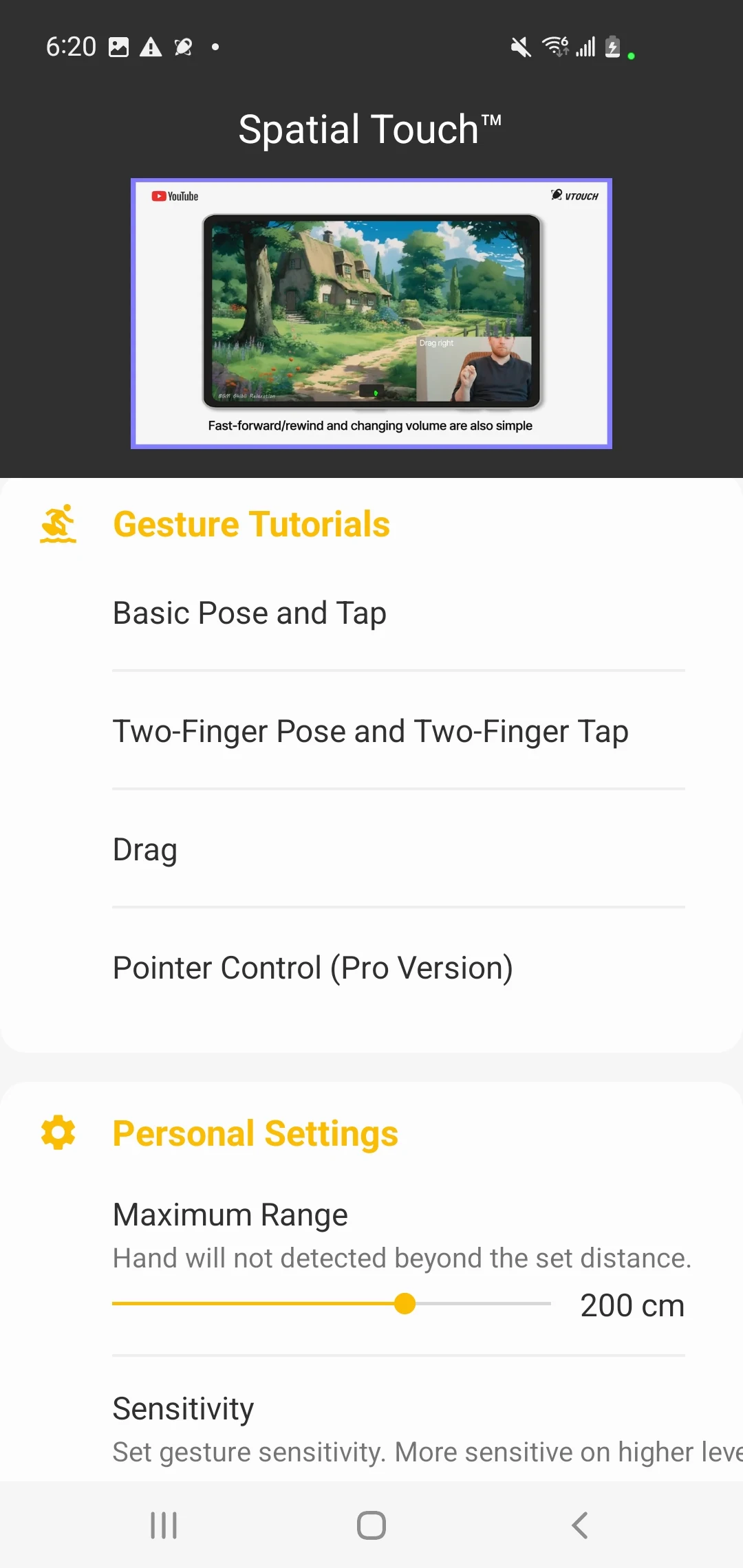Tap the Wi-Fi icon in the status bar

click(554, 46)
